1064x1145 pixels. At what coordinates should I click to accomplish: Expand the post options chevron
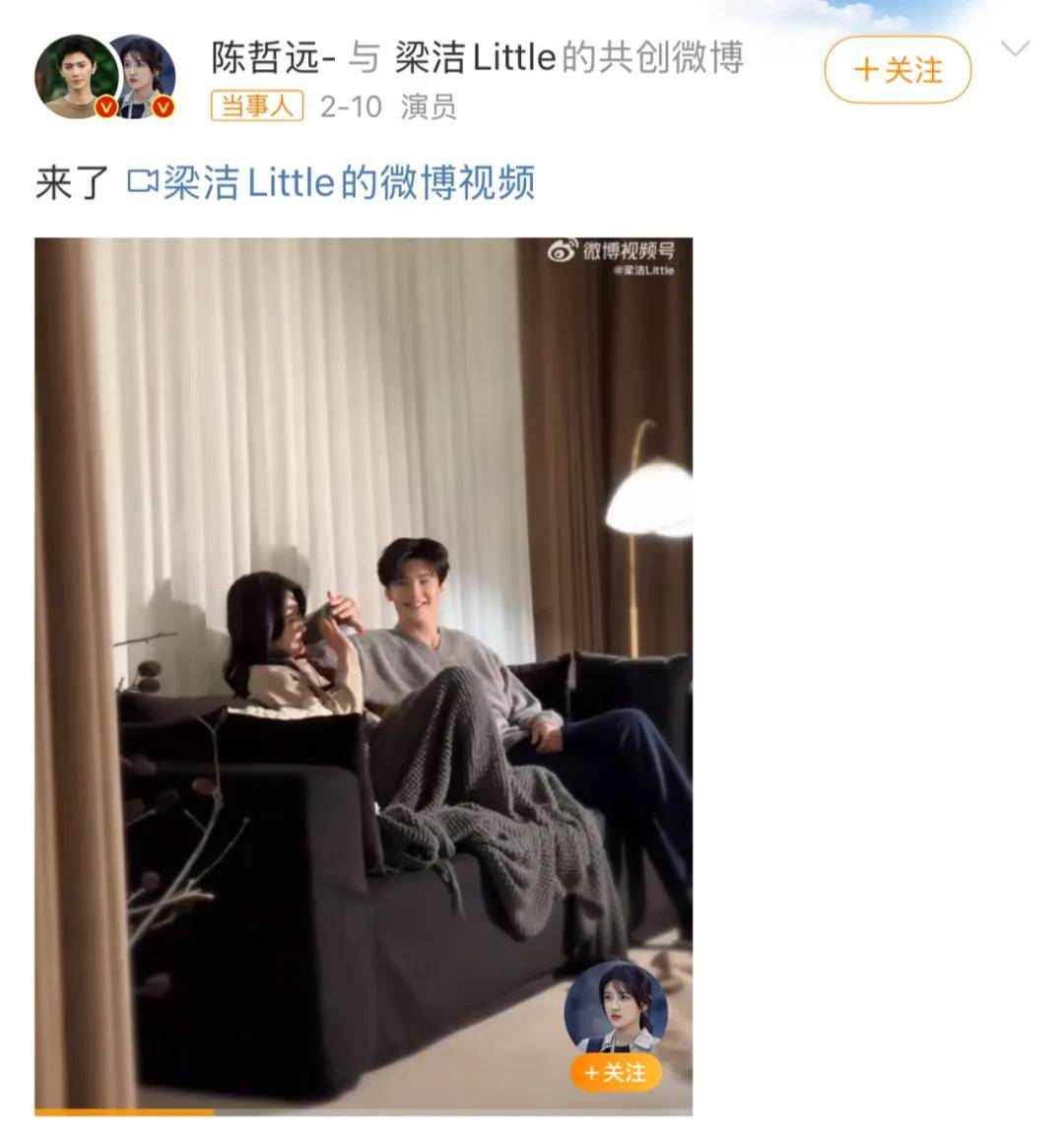click(1014, 48)
